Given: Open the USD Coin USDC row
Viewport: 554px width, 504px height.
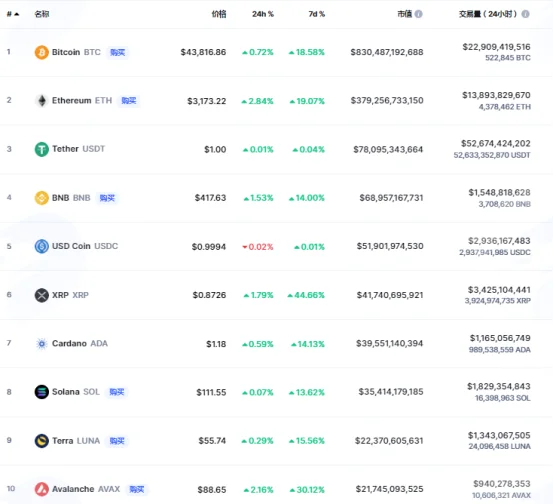Looking at the screenshot, I should (x=277, y=246).
